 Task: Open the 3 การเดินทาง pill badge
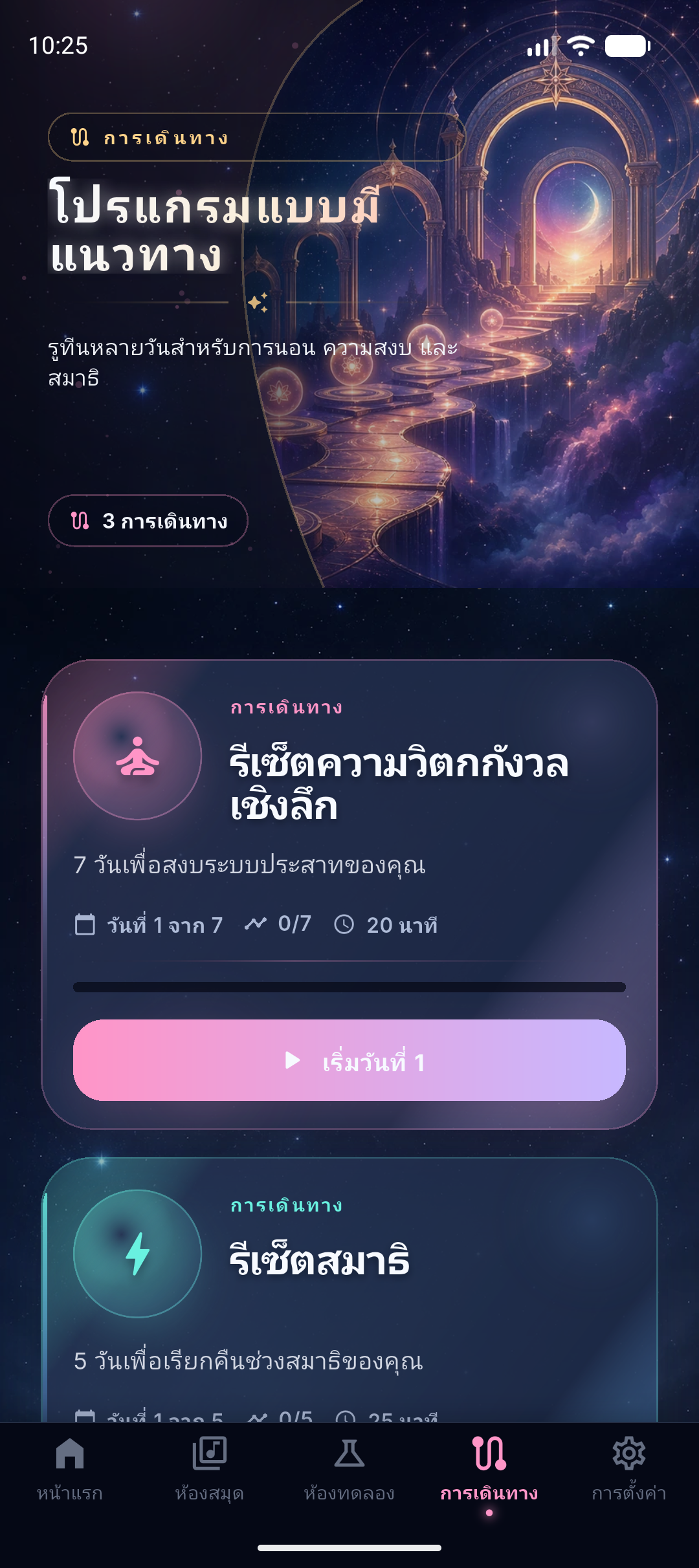coord(148,521)
